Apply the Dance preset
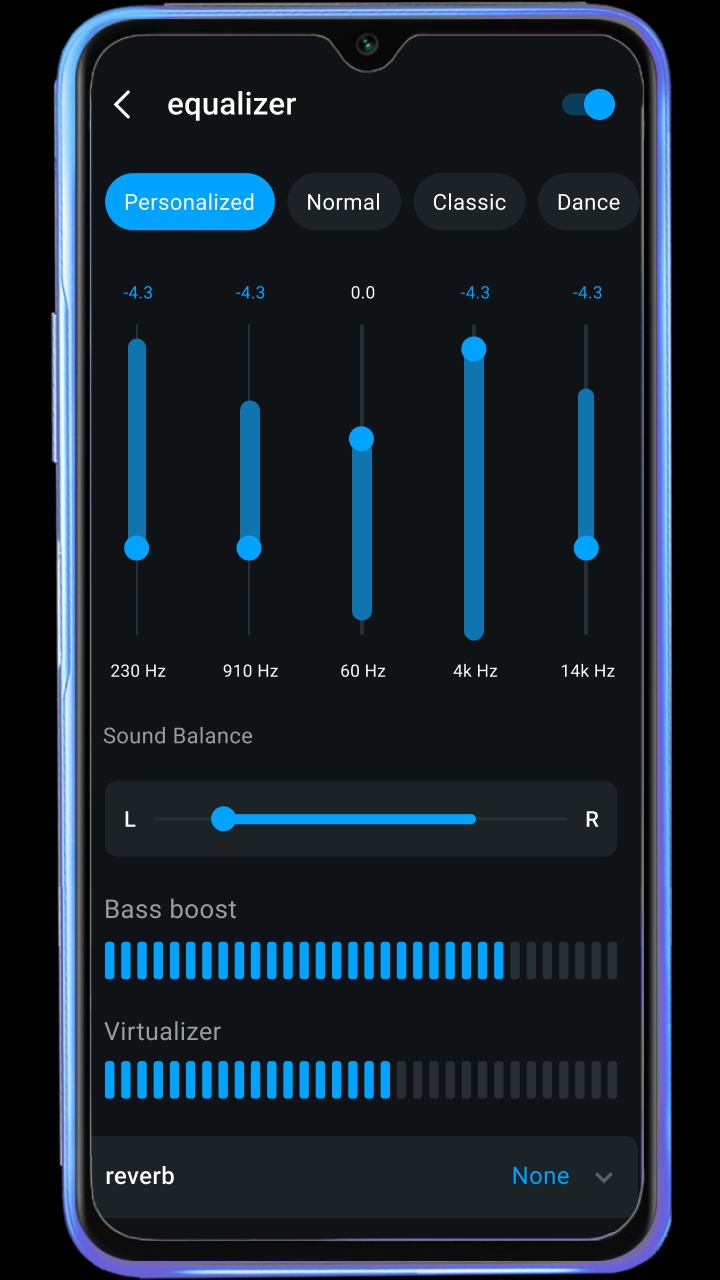 tap(588, 202)
